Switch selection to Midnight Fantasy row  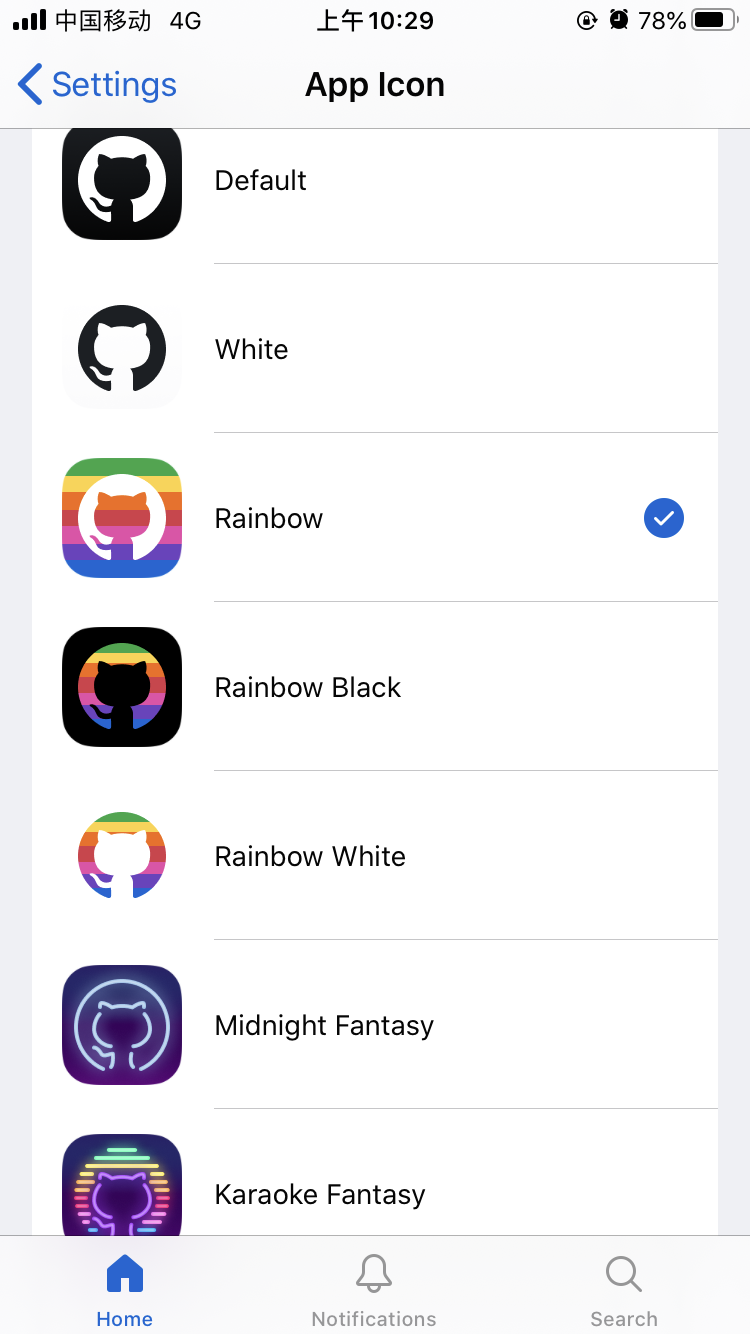[400, 1024]
